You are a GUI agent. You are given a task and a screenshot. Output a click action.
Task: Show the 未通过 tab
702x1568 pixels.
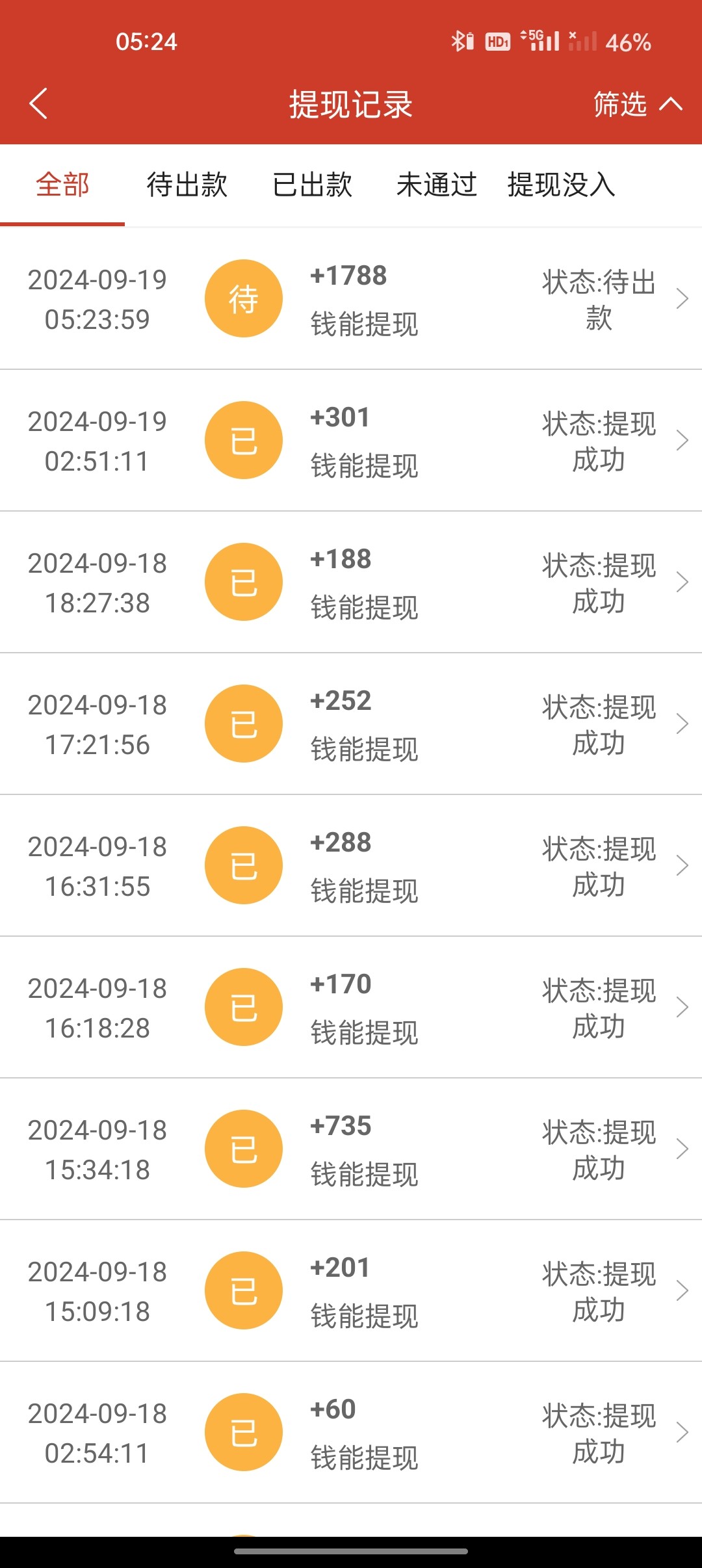point(437,185)
